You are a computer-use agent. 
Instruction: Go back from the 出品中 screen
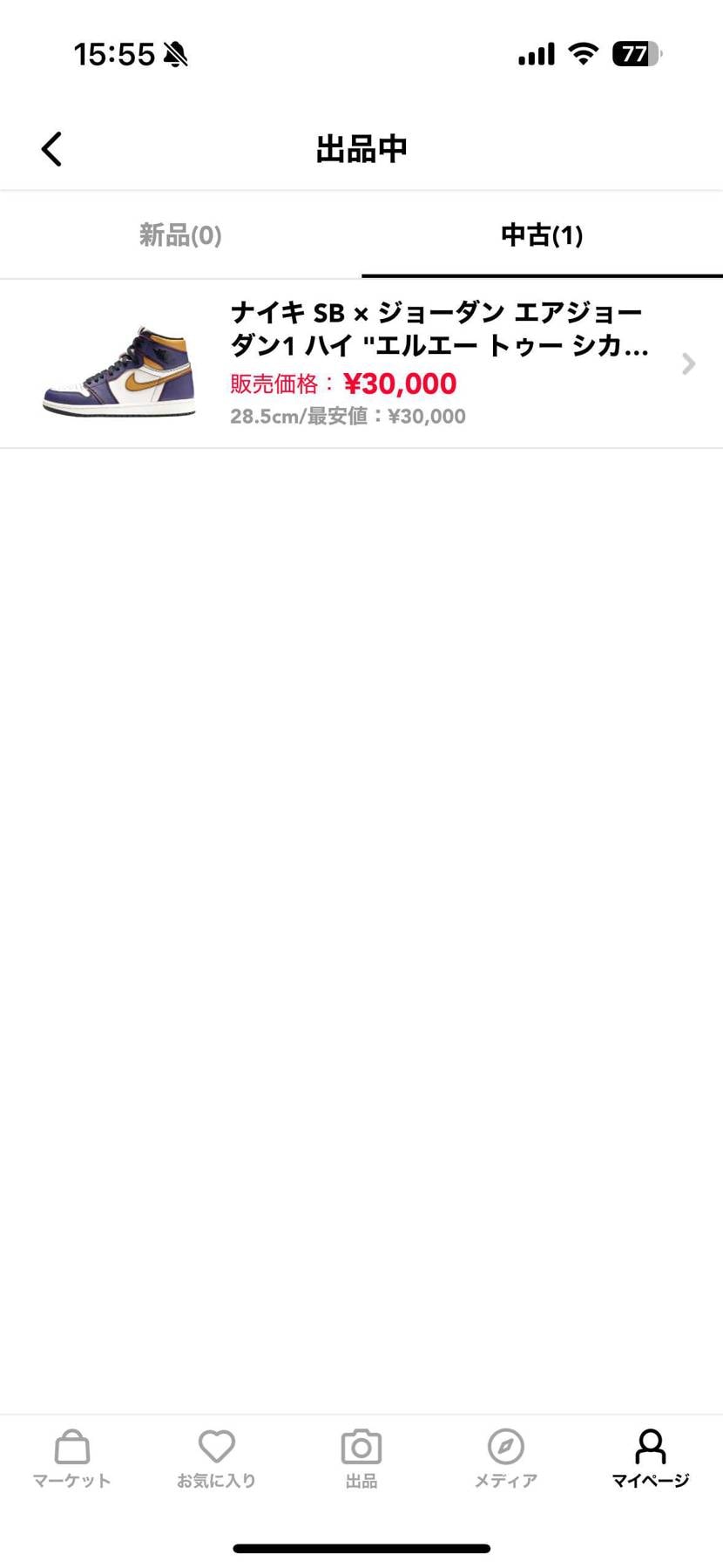point(52,149)
